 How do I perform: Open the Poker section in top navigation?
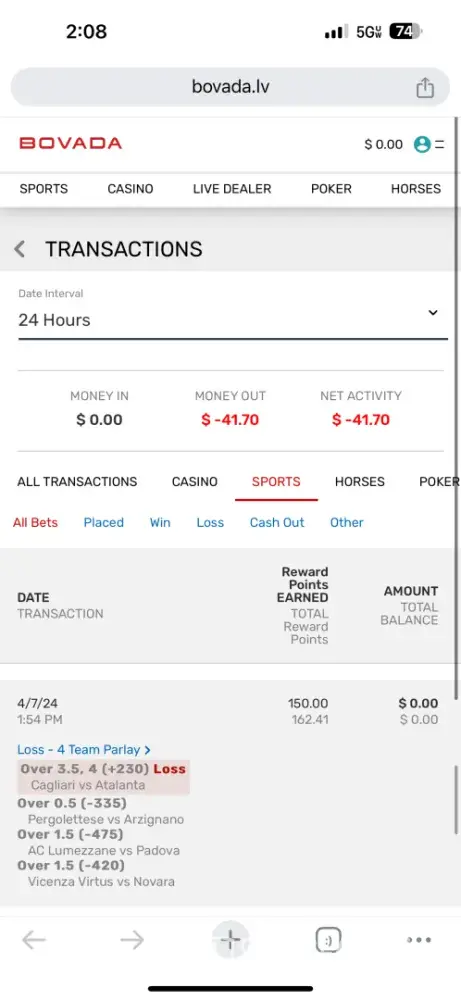[x=331, y=189]
